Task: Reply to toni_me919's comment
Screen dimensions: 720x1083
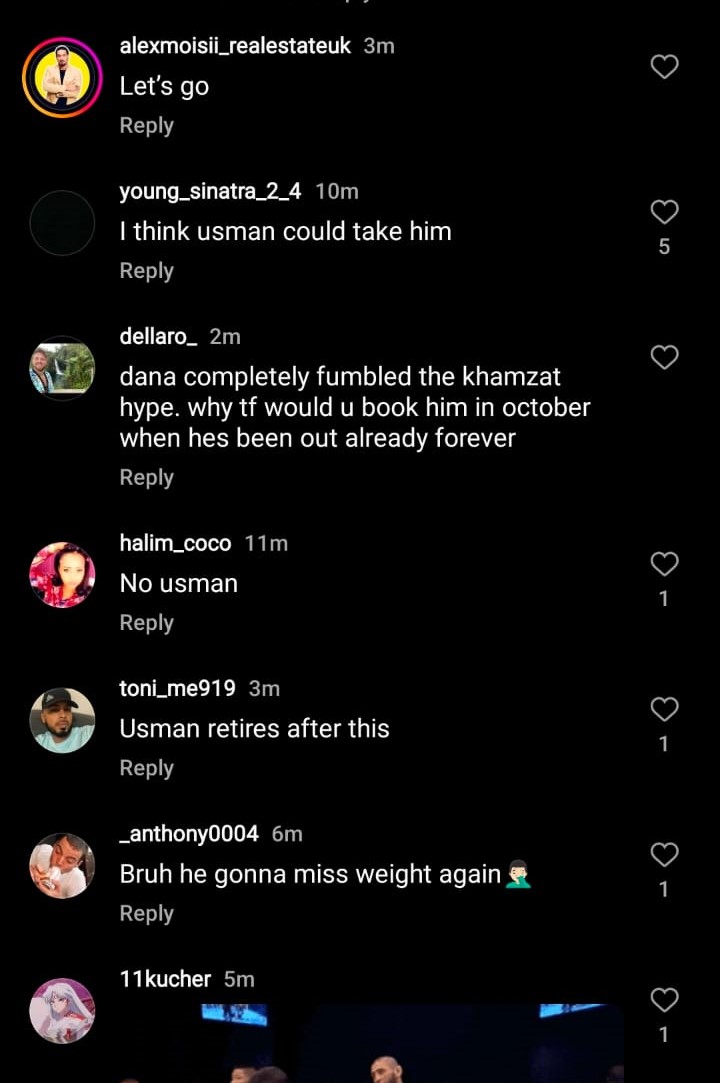Action: [146, 767]
